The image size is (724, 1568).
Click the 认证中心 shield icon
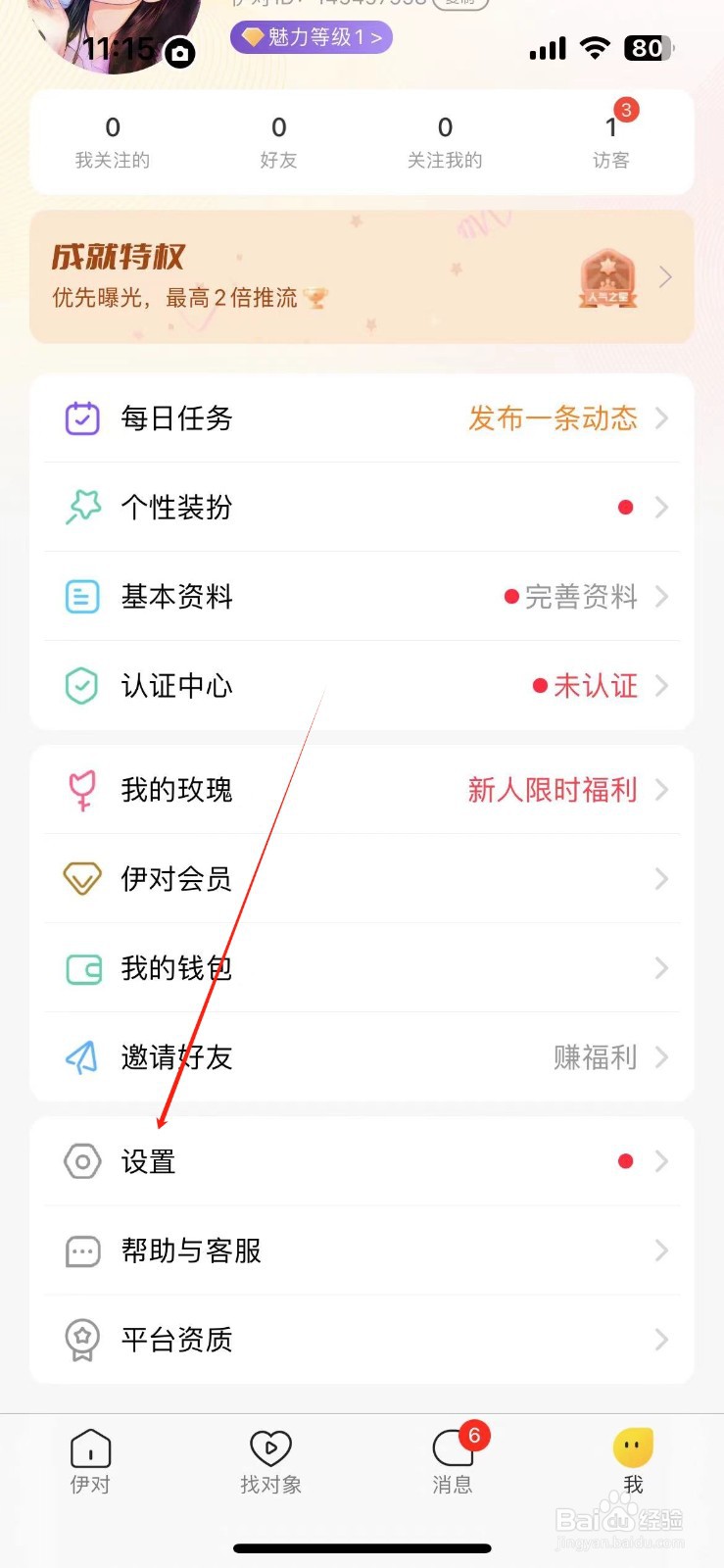82,685
